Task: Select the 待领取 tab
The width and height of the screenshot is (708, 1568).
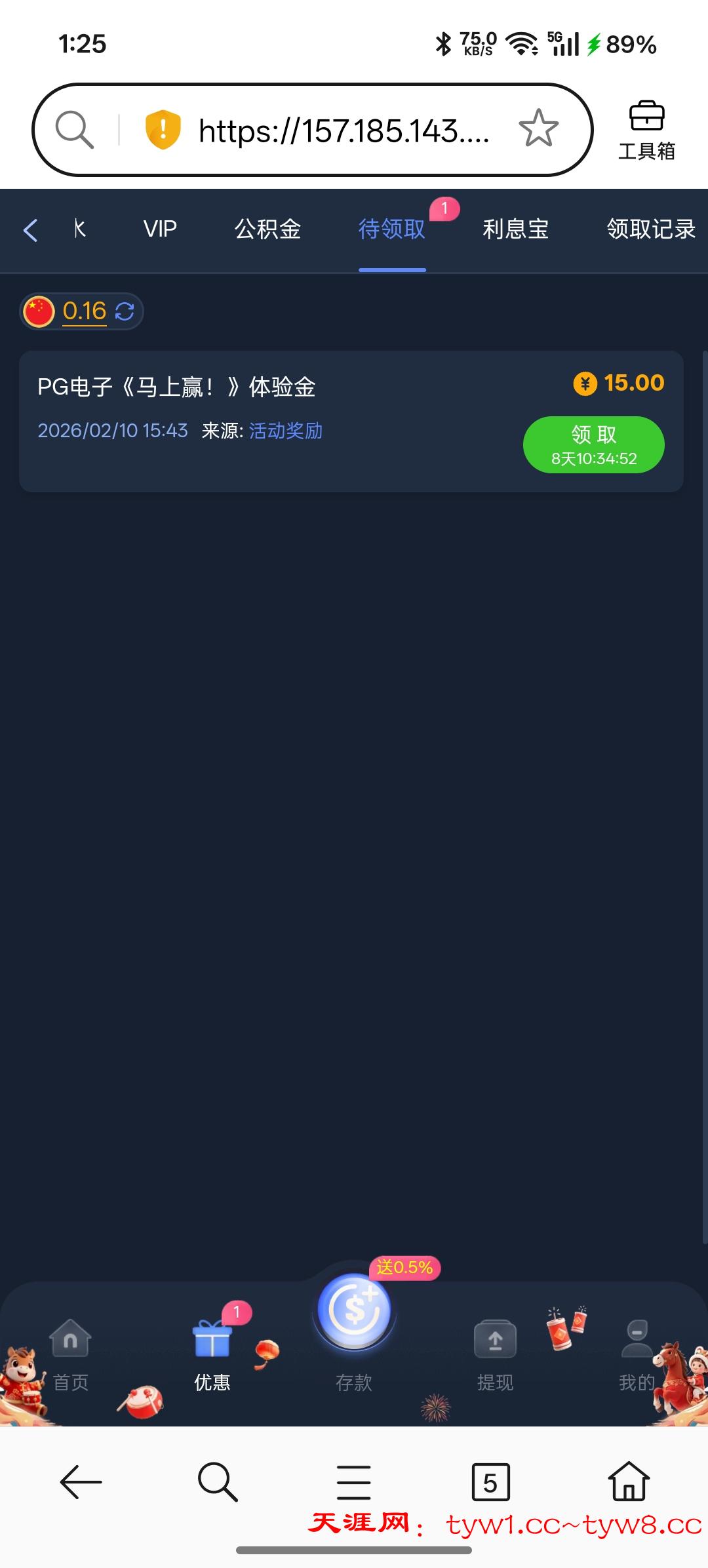Action: tap(391, 229)
